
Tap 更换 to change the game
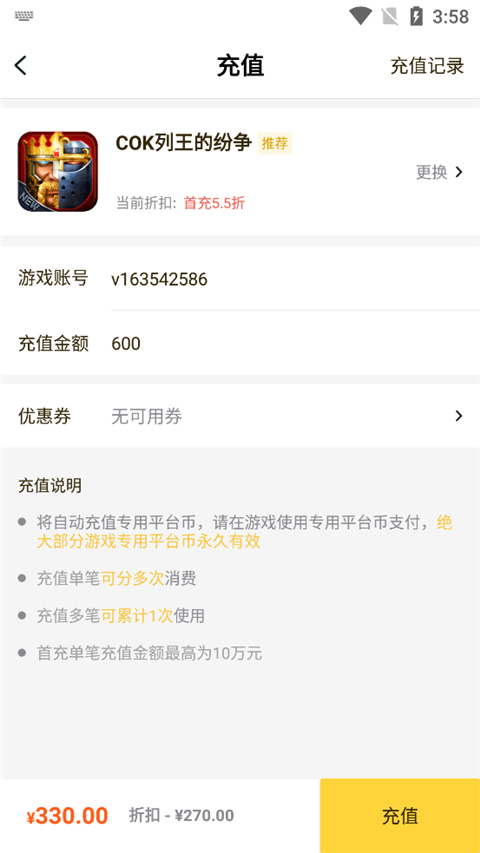(439, 172)
